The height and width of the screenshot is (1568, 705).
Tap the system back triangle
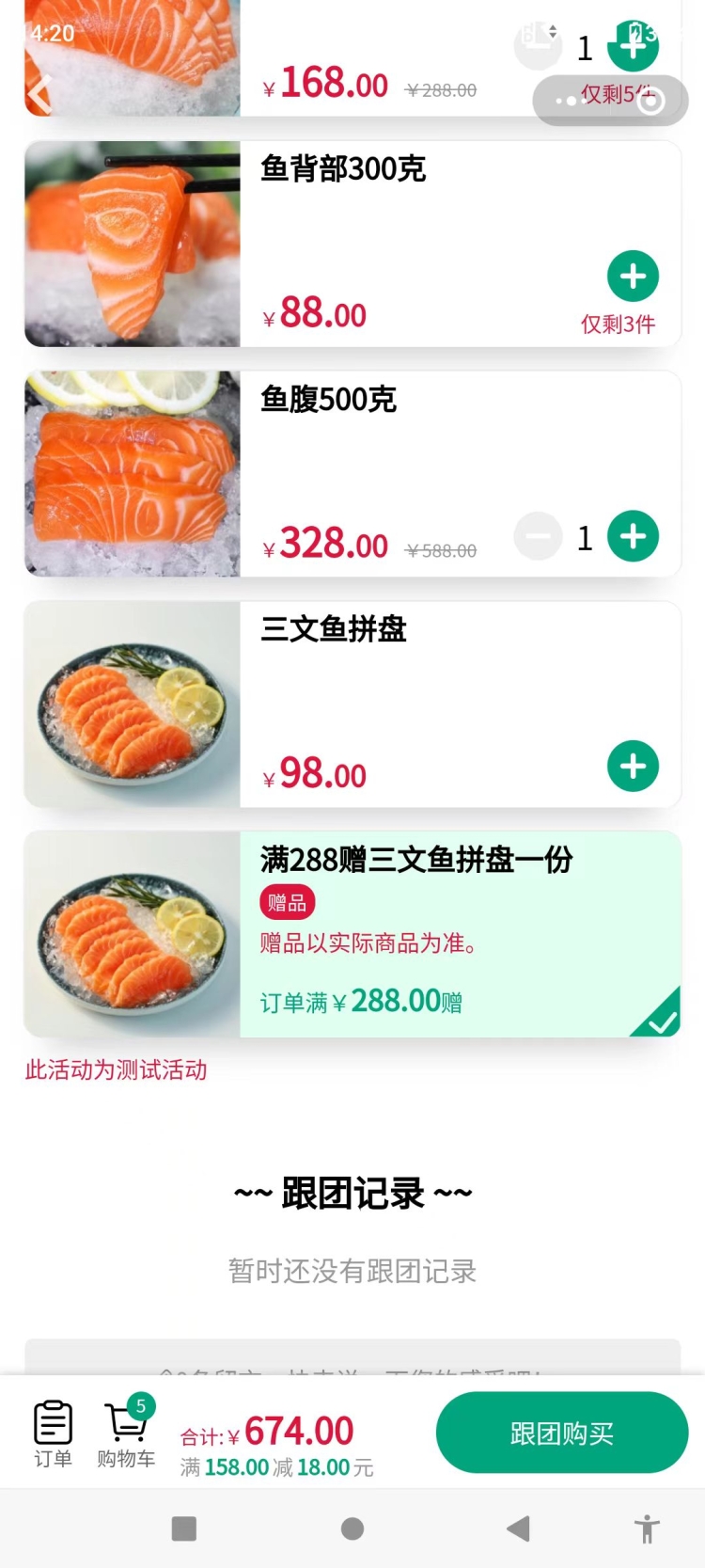click(519, 1528)
